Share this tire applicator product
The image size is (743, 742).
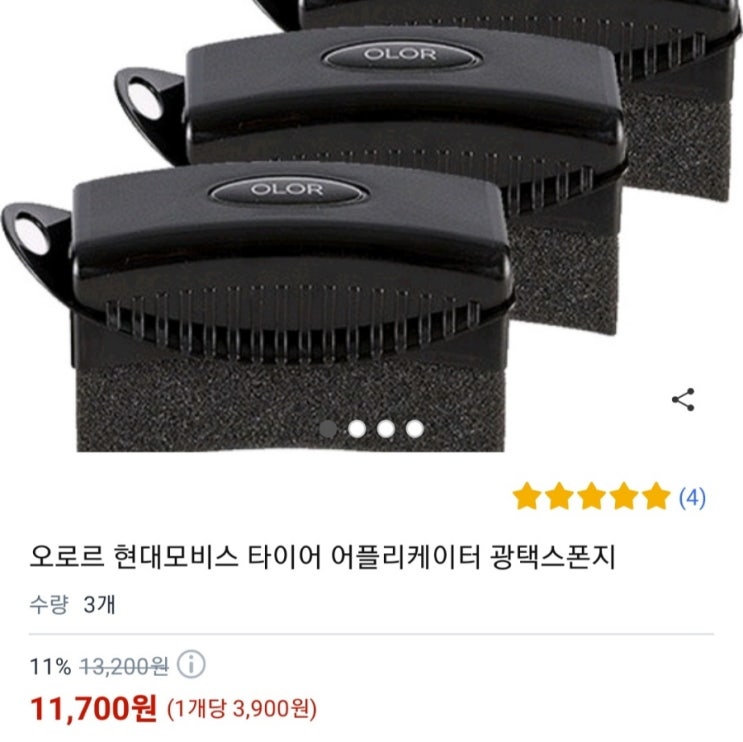click(683, 400)
